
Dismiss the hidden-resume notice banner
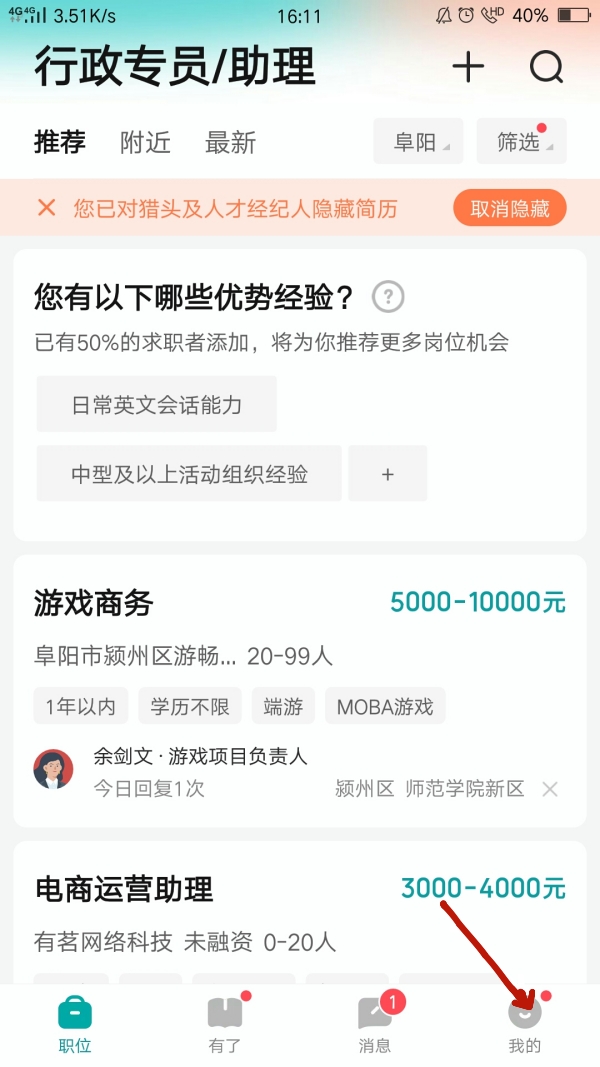pyautogui.click(x=46, y=208)
